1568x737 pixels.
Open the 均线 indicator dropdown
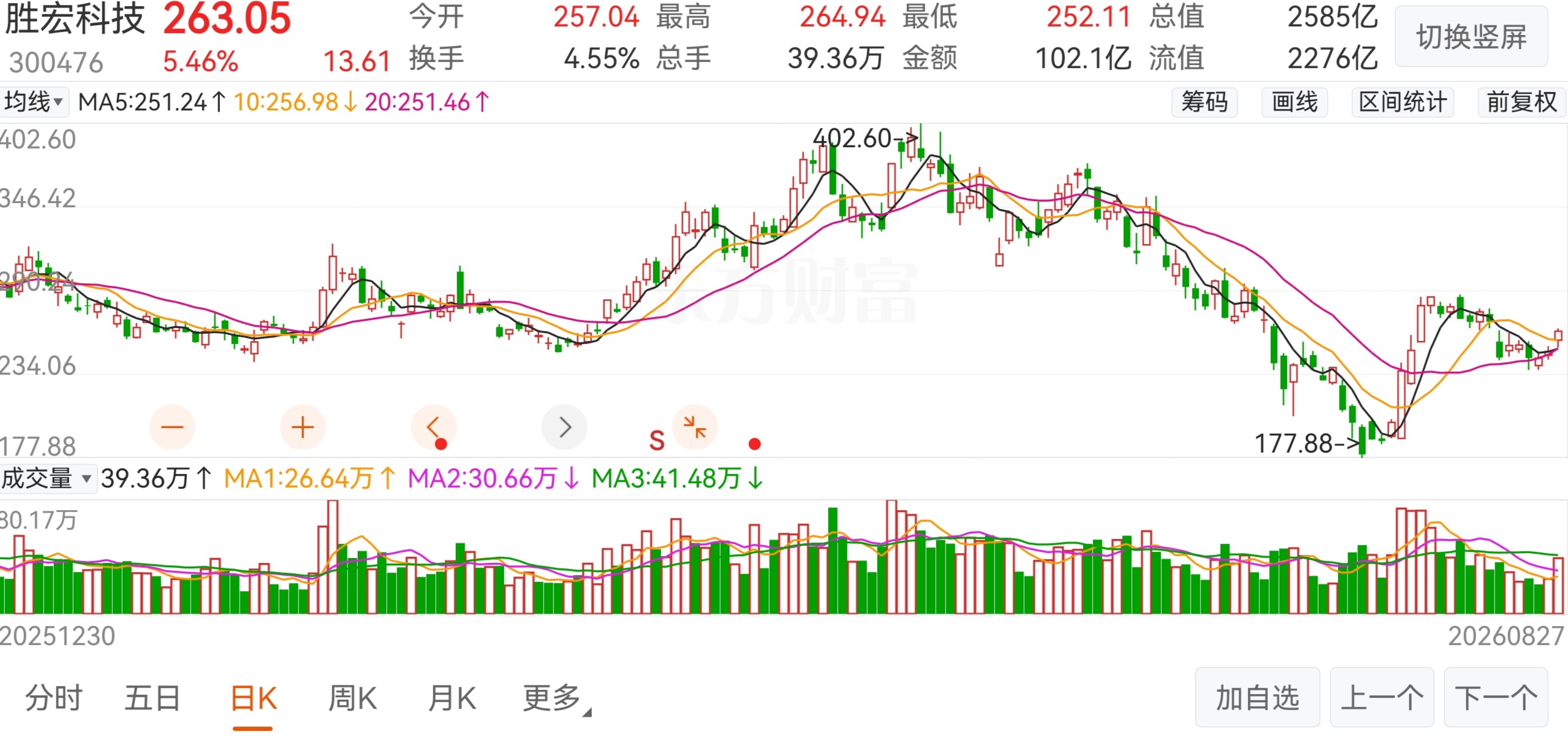click(x=34, y=101)
